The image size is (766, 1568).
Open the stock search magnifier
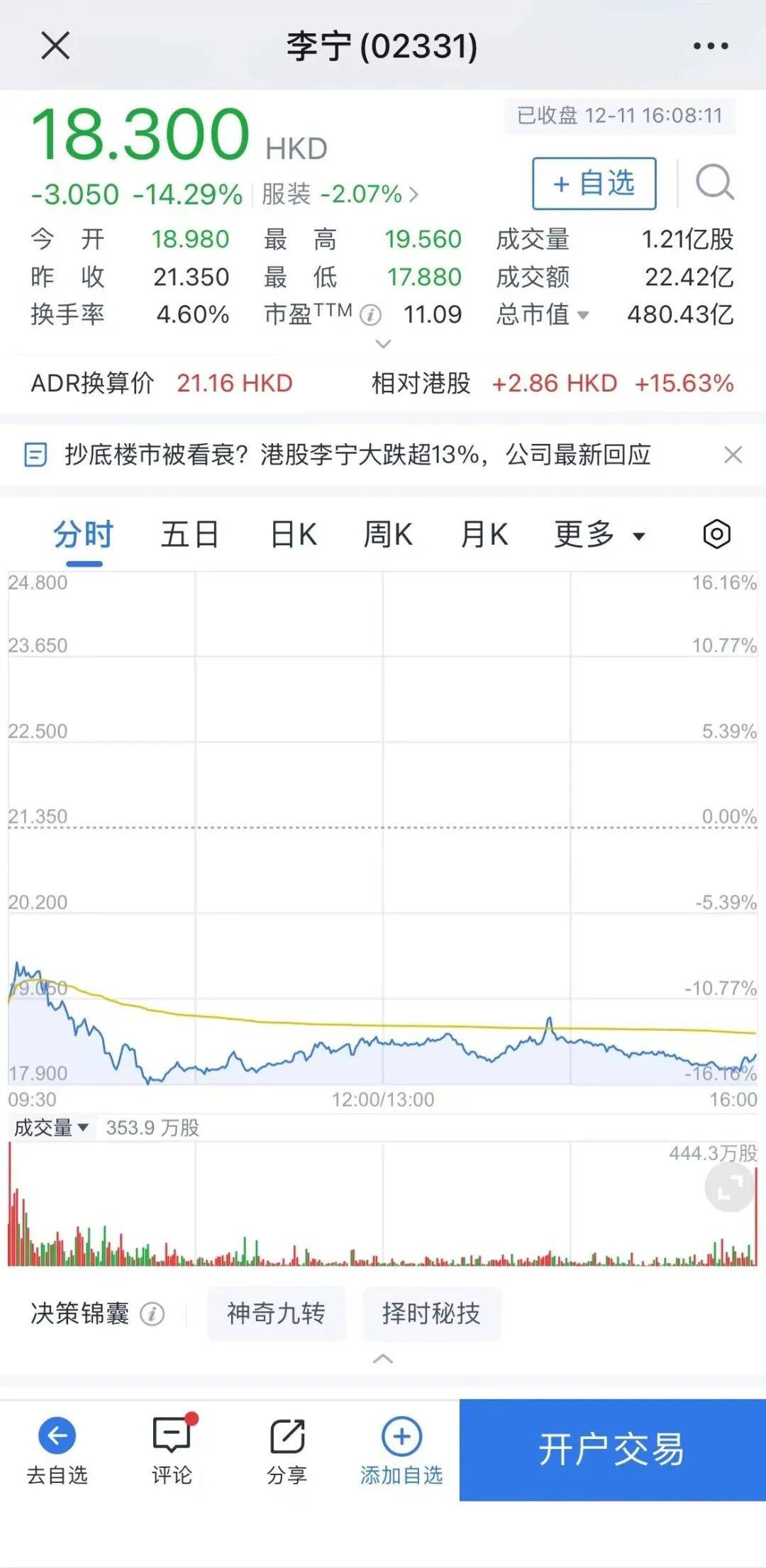click(x=714, y=183)
